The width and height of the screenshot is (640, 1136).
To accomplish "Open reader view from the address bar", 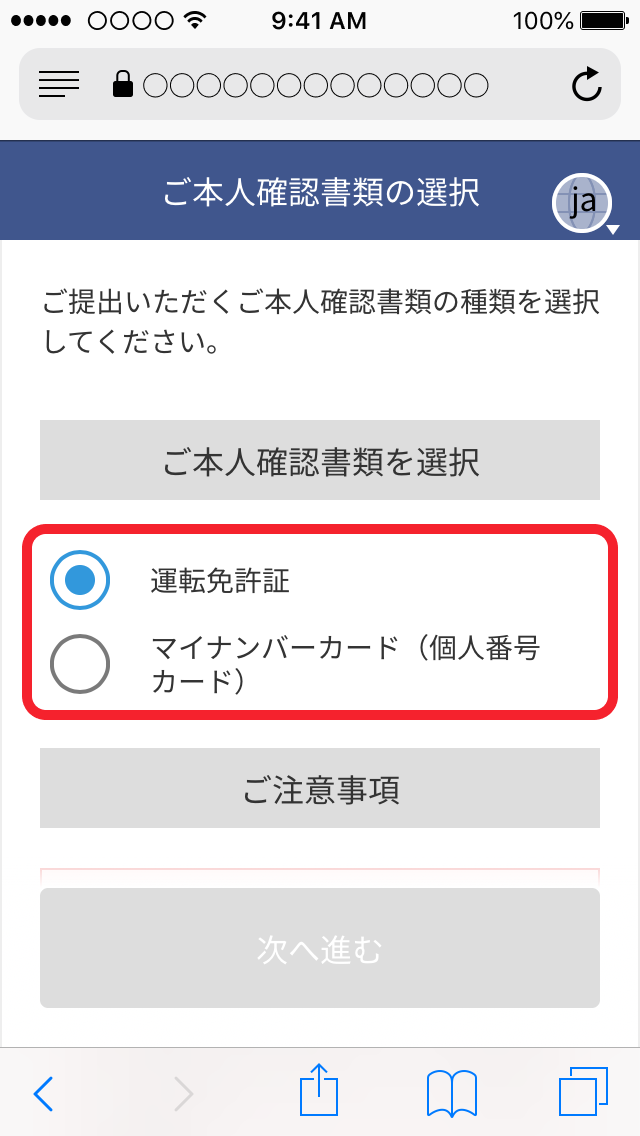I will click(59, 85).
